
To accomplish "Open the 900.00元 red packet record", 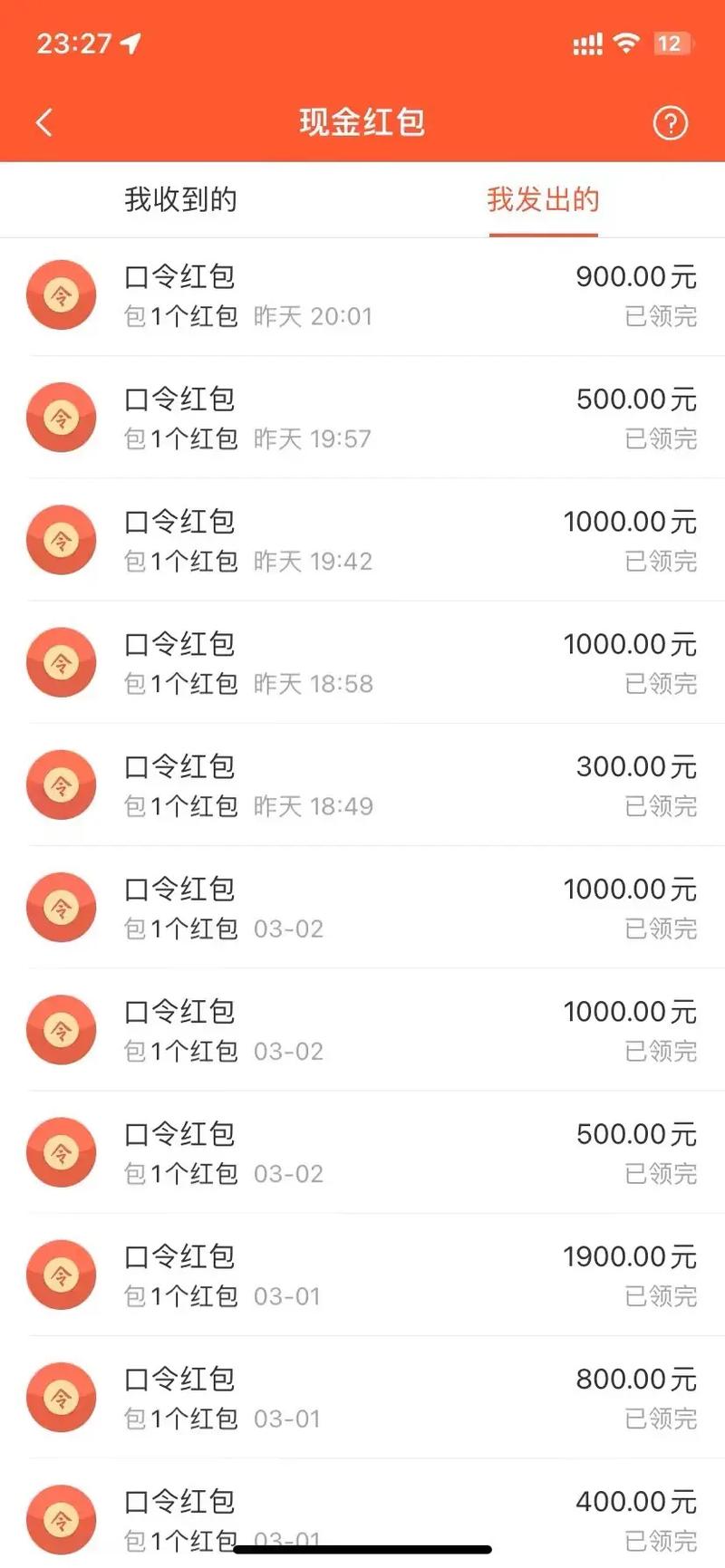I will (362, 294).
